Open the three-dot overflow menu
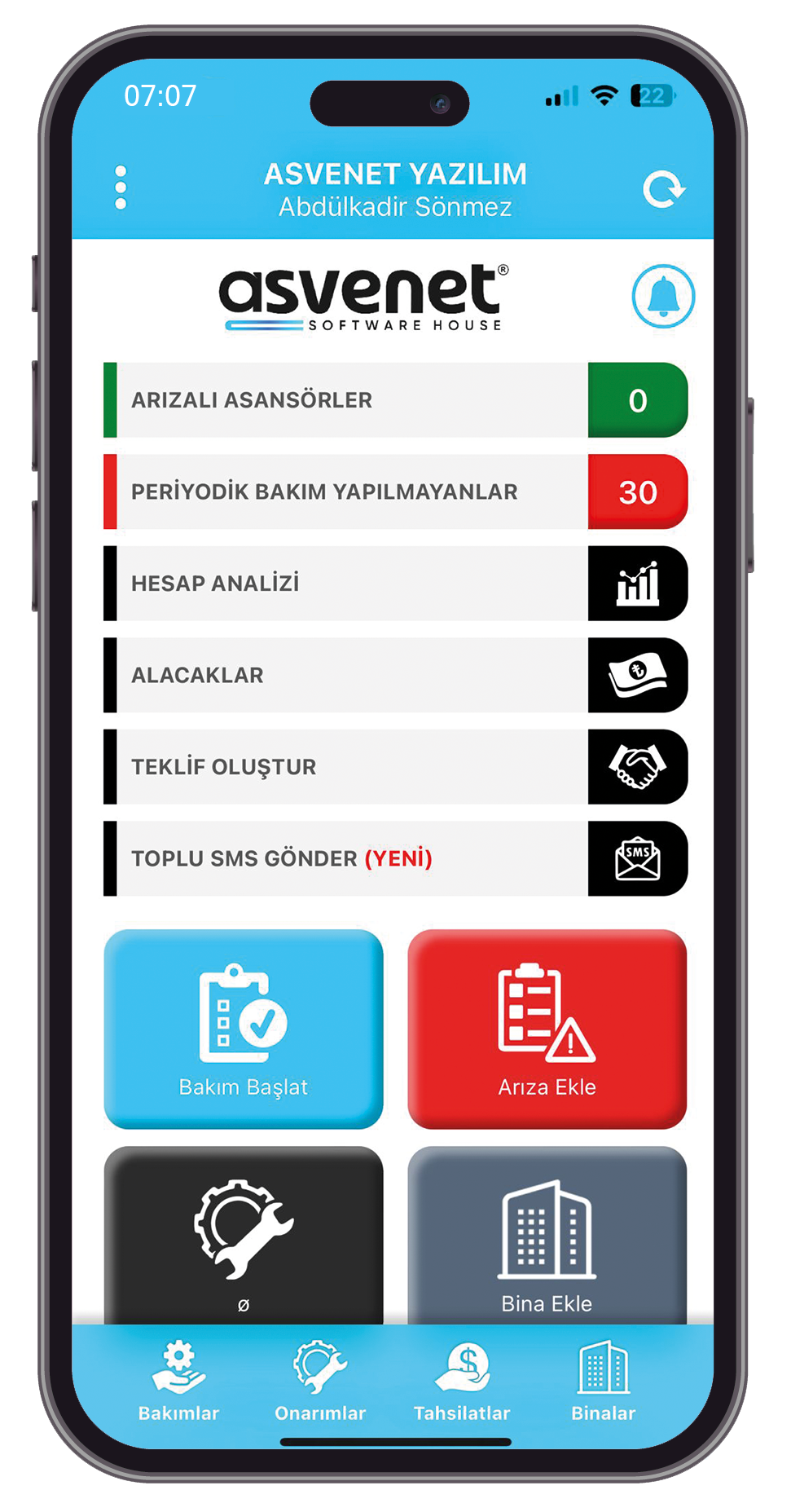The width and height of the screenshot is (791, 1512). point(121,187)
